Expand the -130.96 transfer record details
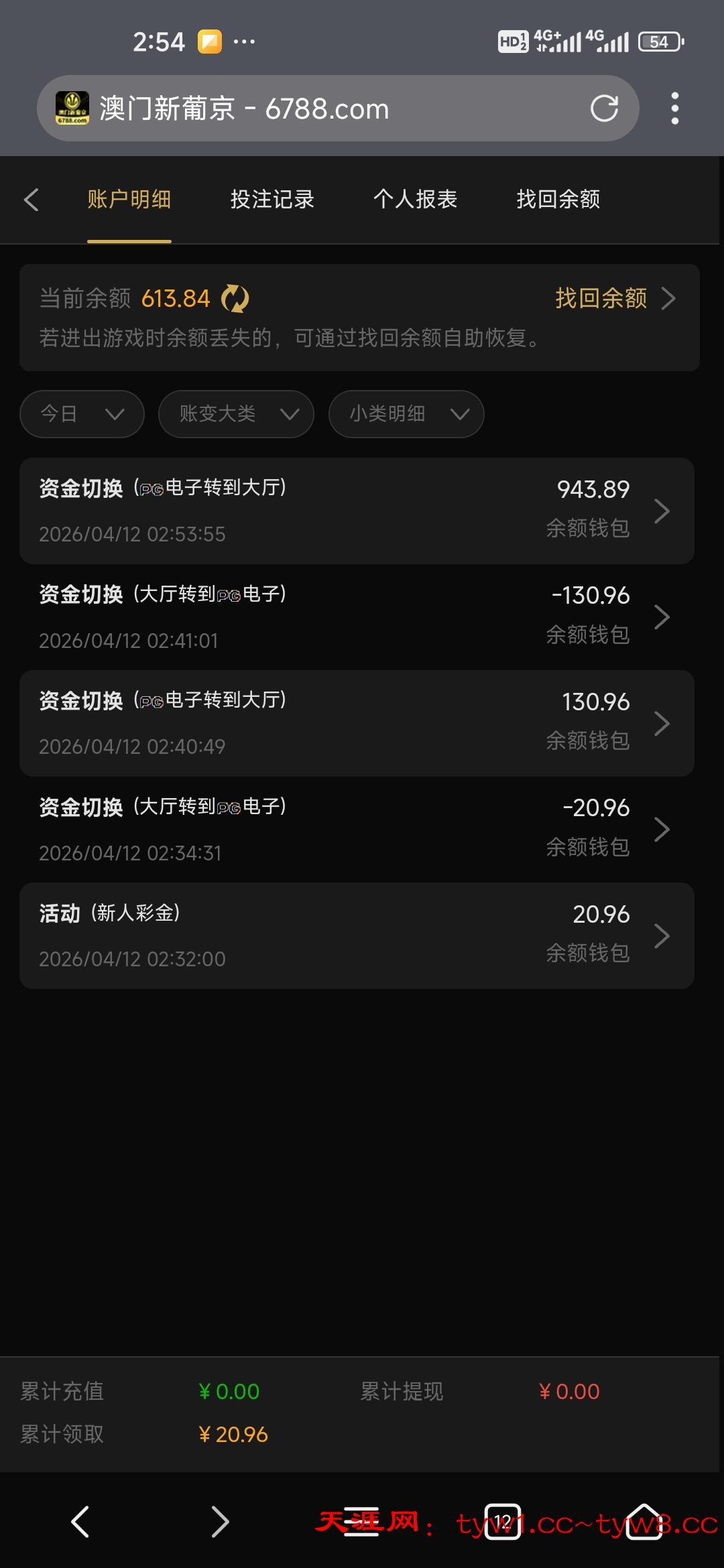Viewport: 724px width, 1568px height. pos(662,616)
